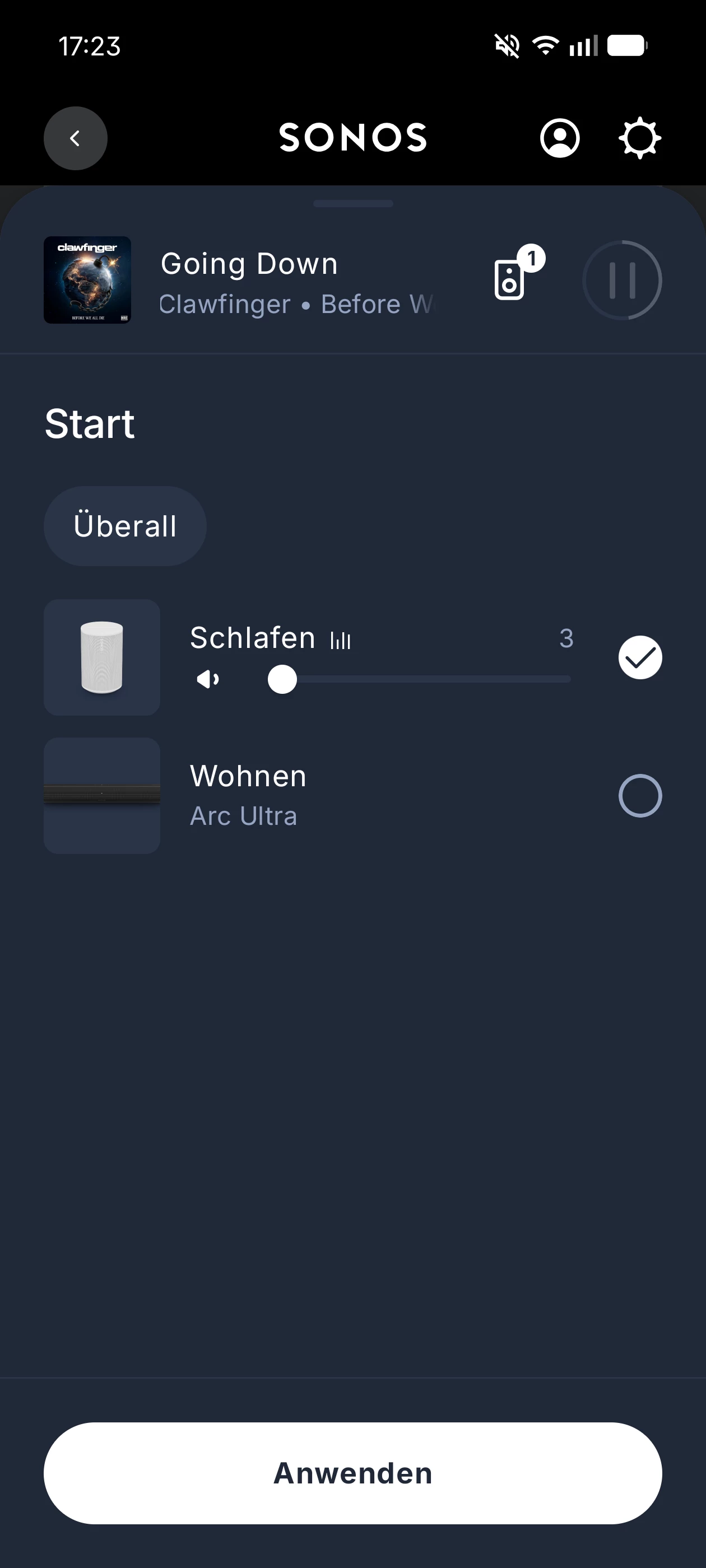This screenshot has width=706, height=1568.
Task: Mute the Schlafen speaker
Action: 208,679
